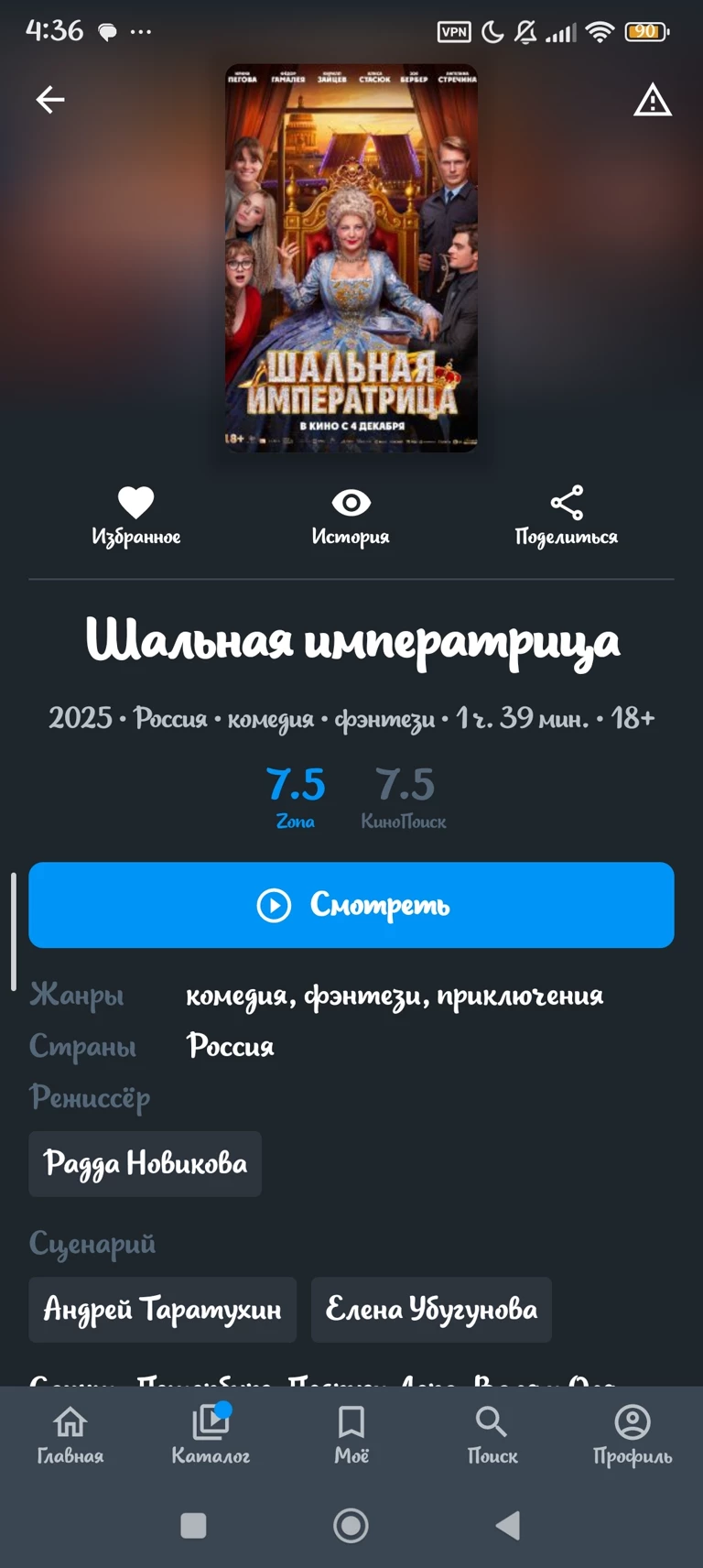The image size is (703, 1568).
Task: Open screenwriter Андрей Таратухин
Action: [162, 1309]
